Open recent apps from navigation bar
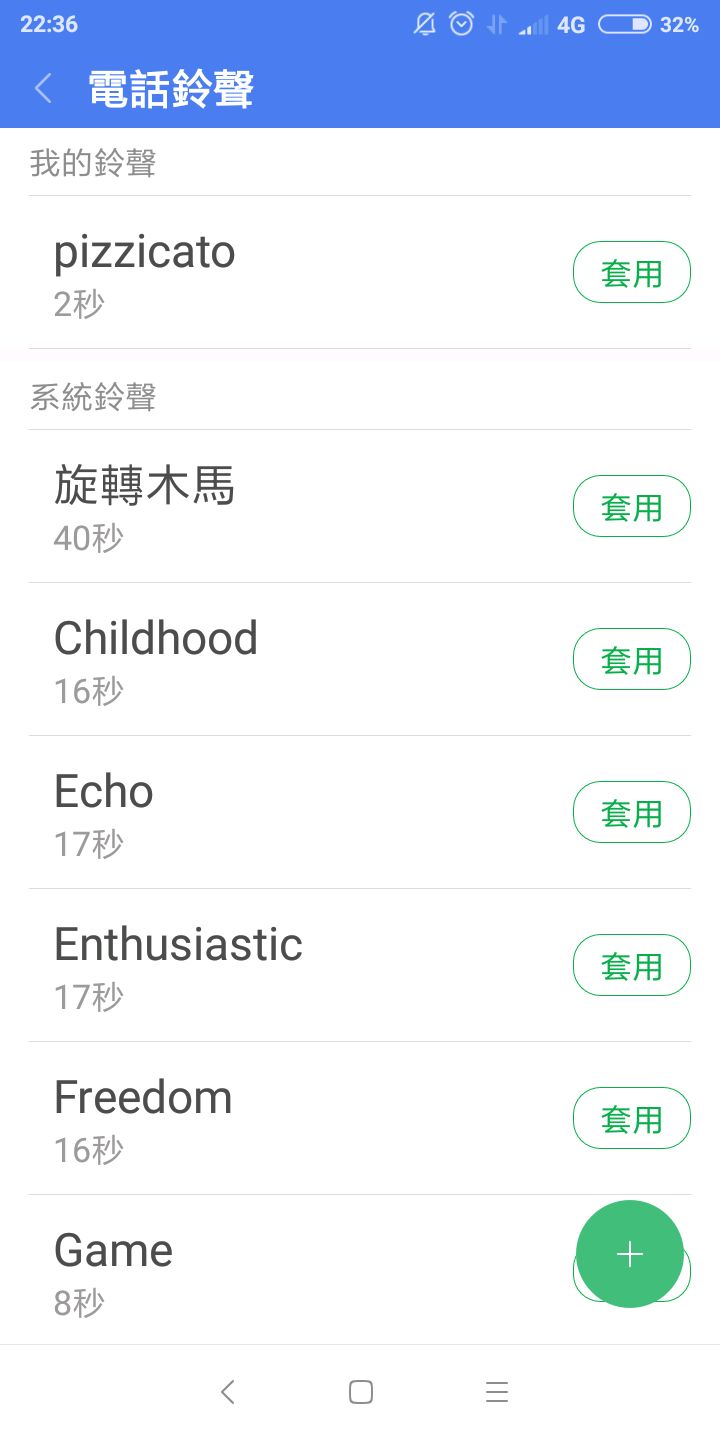Viewport: 720px width, 1440px height. point(497,1392)
